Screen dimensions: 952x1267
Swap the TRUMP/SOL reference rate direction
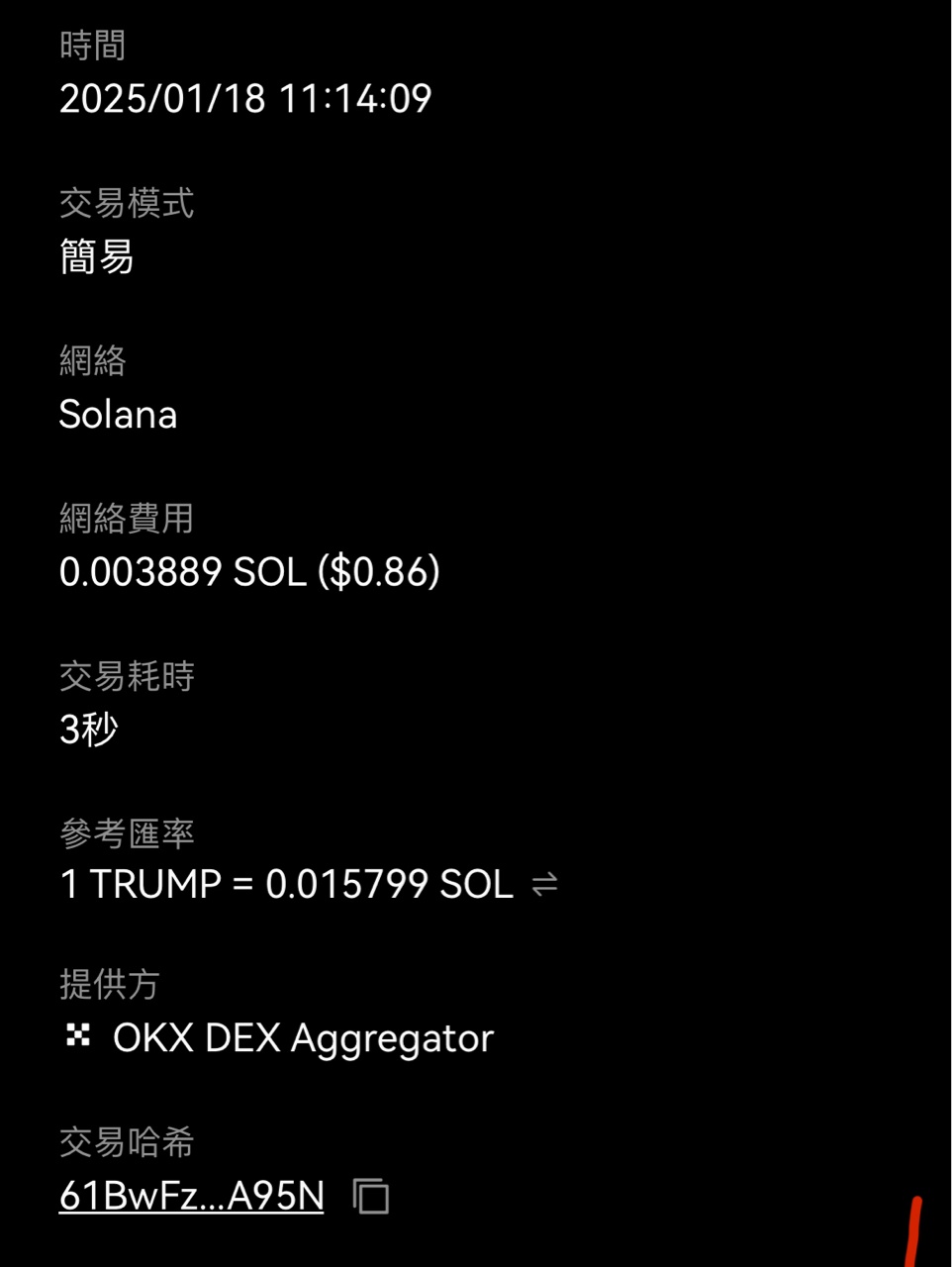pos(545,884)
